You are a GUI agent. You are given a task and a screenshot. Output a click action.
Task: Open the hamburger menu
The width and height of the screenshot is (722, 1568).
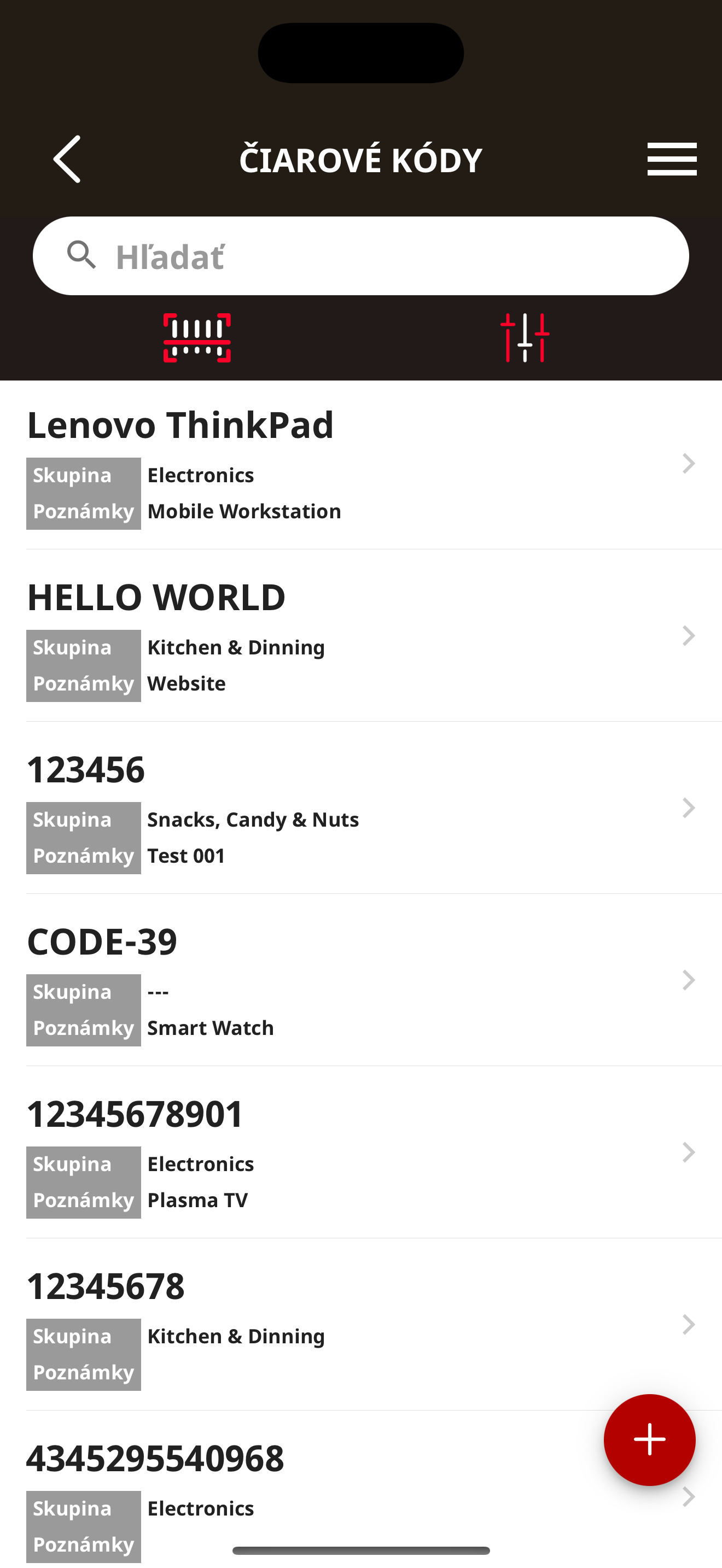coord(672,160)
